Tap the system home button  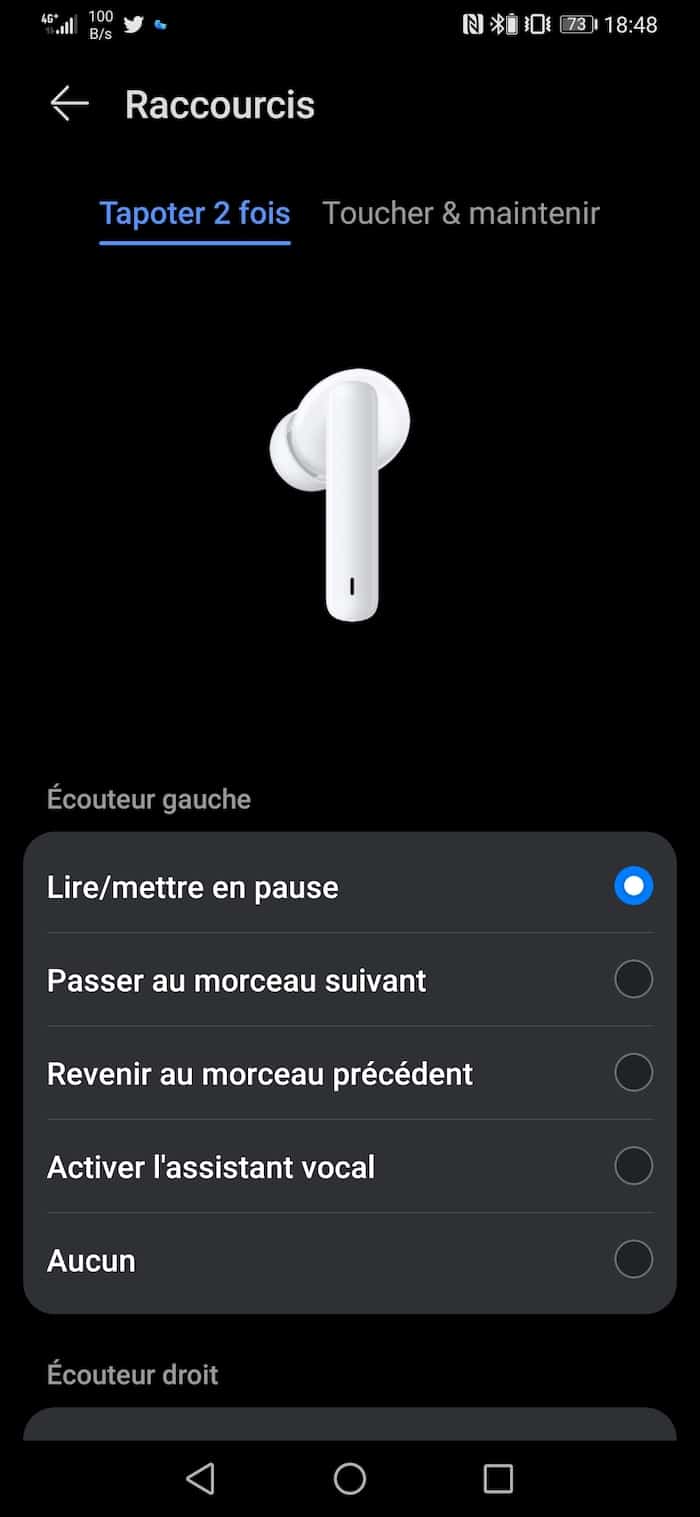tap(350, 1478)
